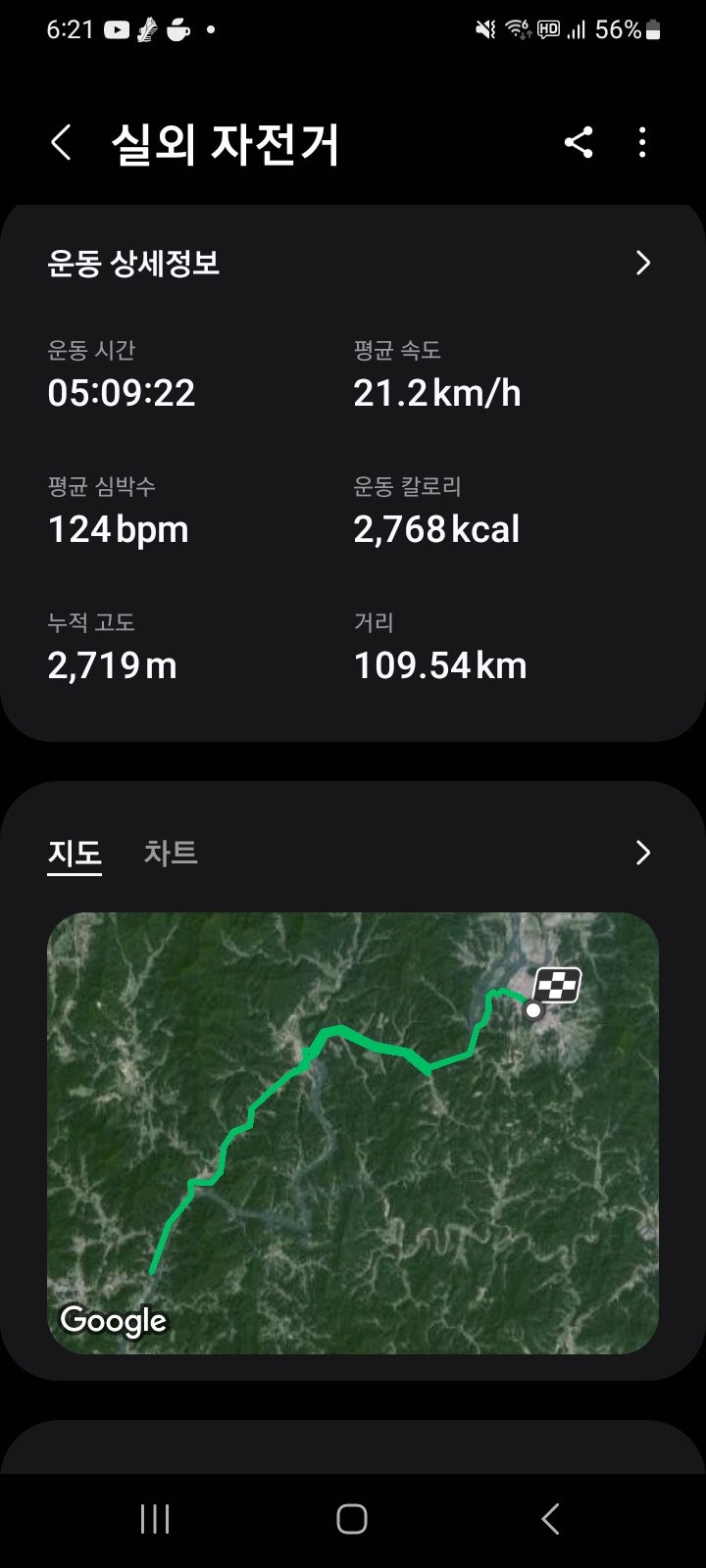The width and height of the screenshot is (706, 1568).
Task: Go back using the app bar arrow
Action: 61,143
